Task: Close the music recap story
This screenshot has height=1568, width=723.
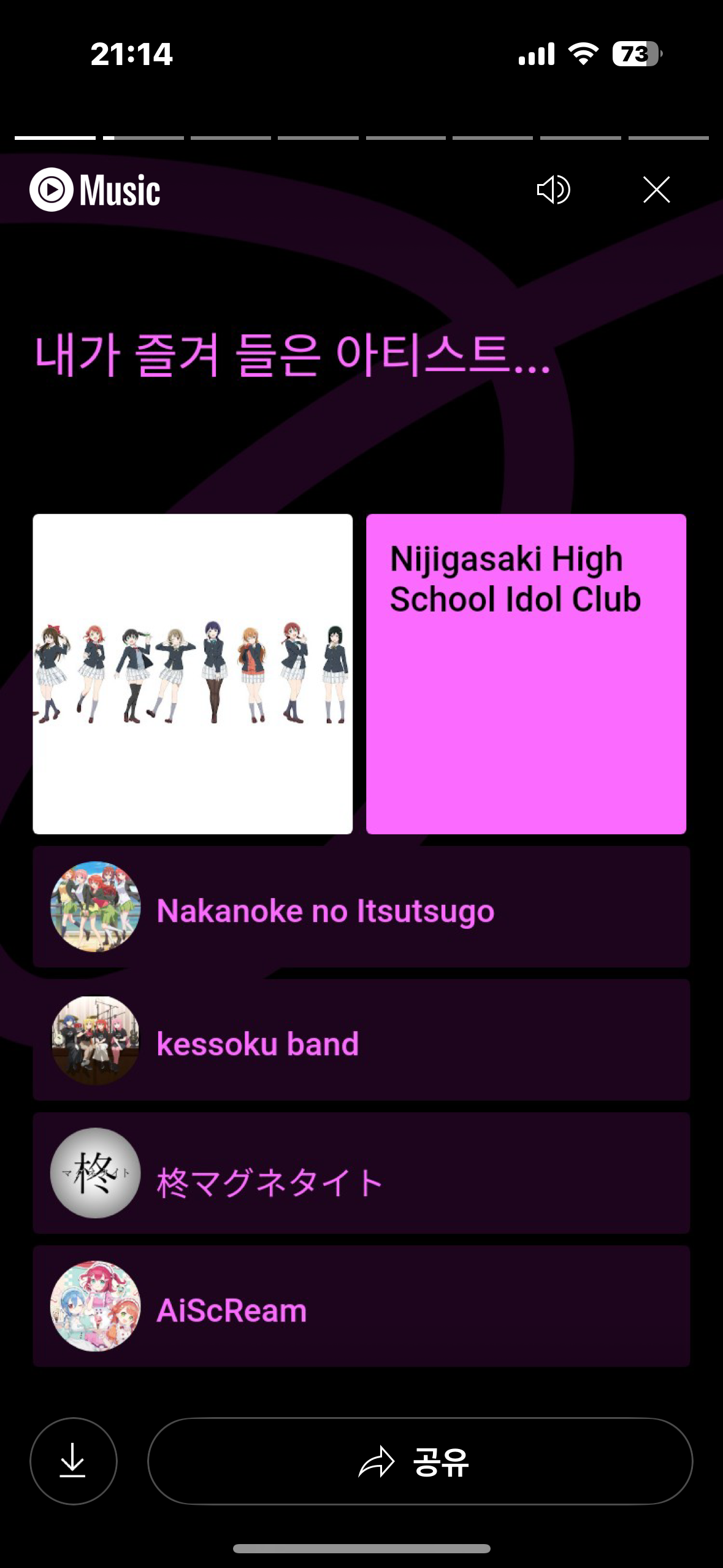Action: point(656,190)
